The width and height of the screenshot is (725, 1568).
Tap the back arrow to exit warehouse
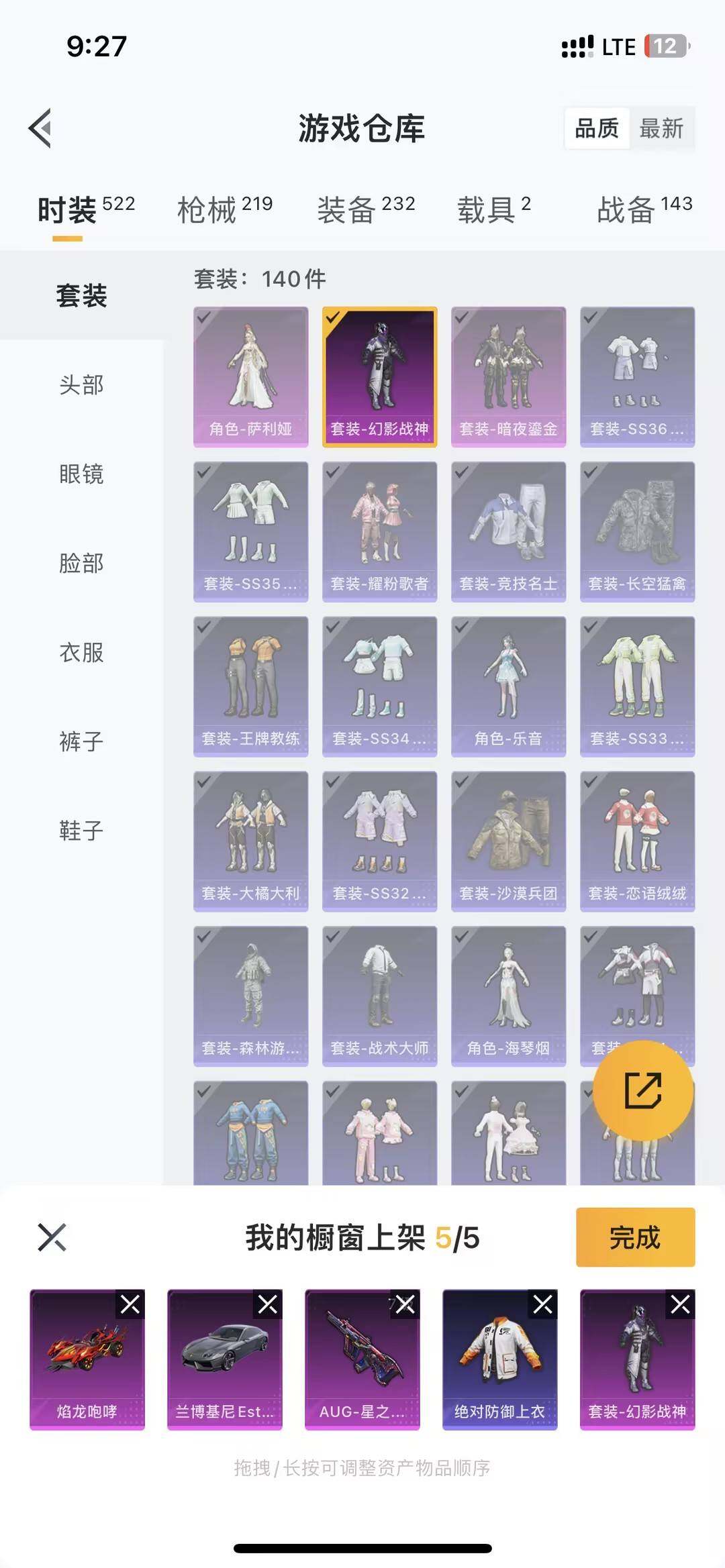42,126
